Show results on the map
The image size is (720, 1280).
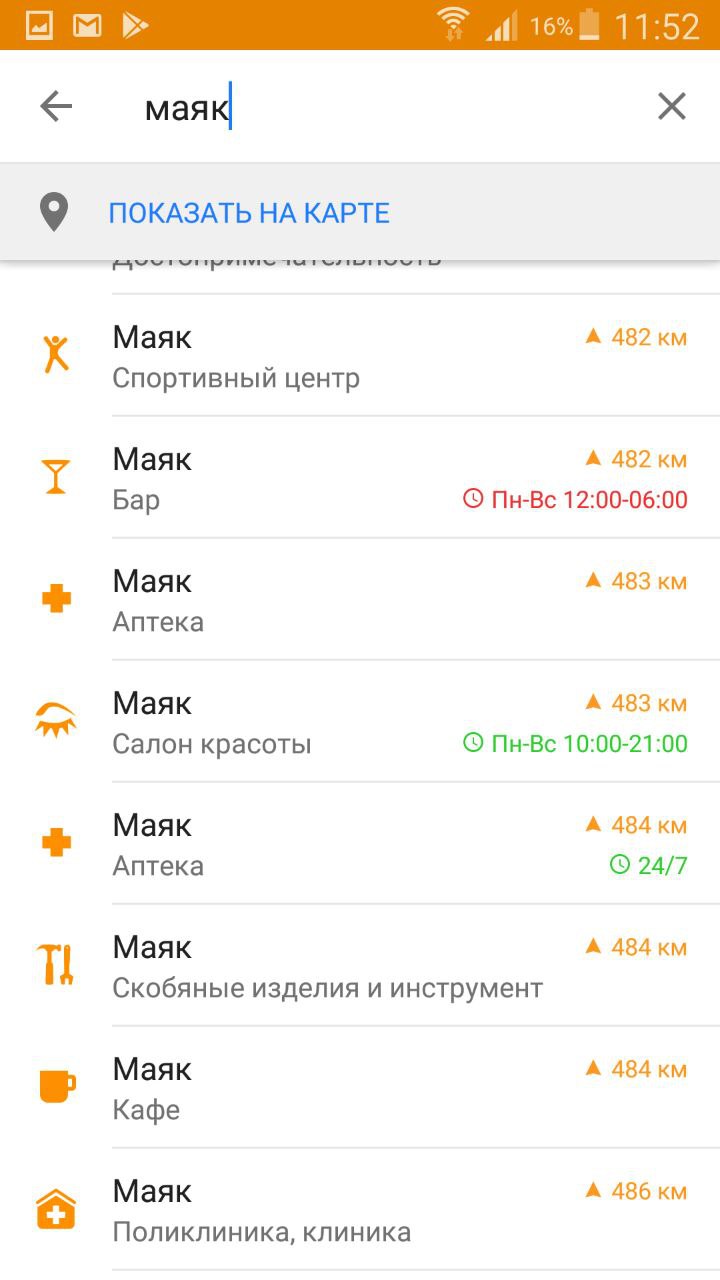(360, 213)
